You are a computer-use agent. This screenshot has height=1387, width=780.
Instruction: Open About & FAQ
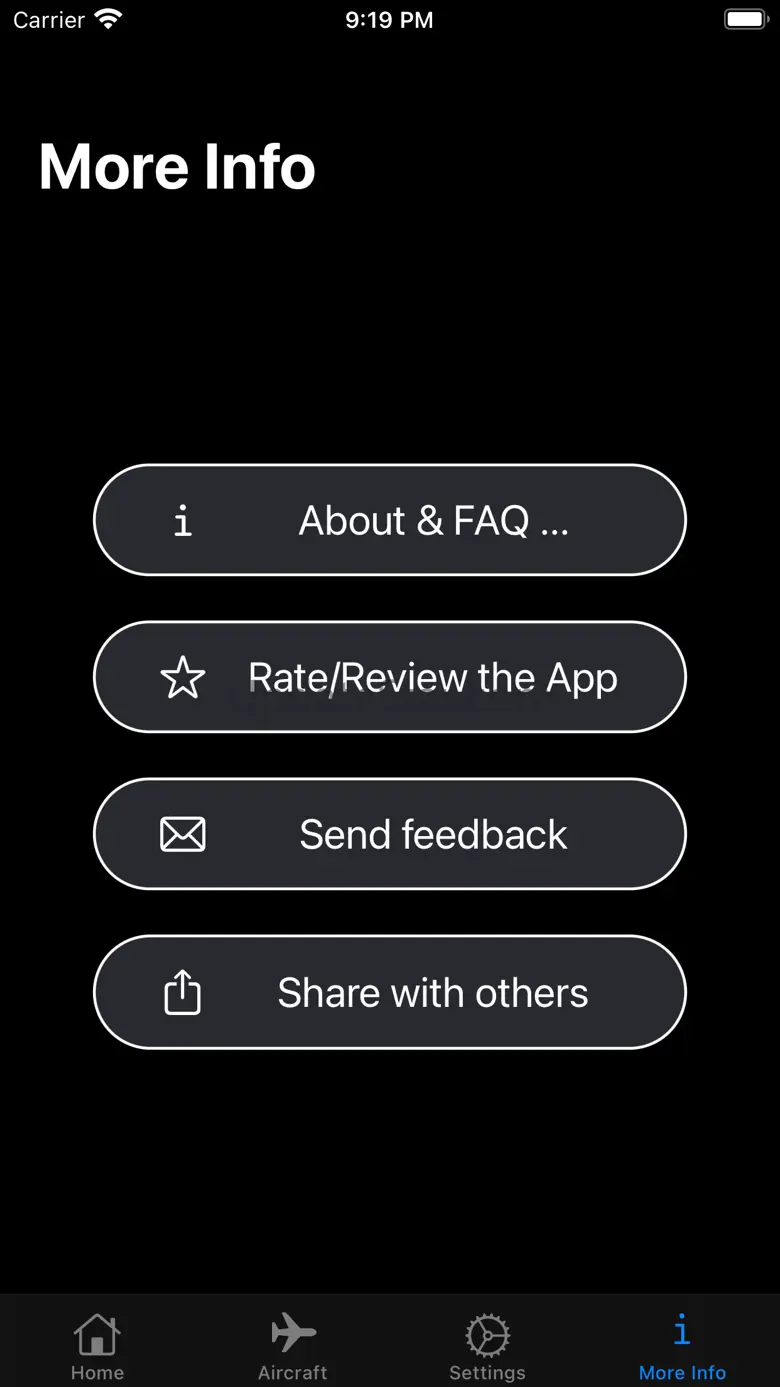[x=390, y=520]
